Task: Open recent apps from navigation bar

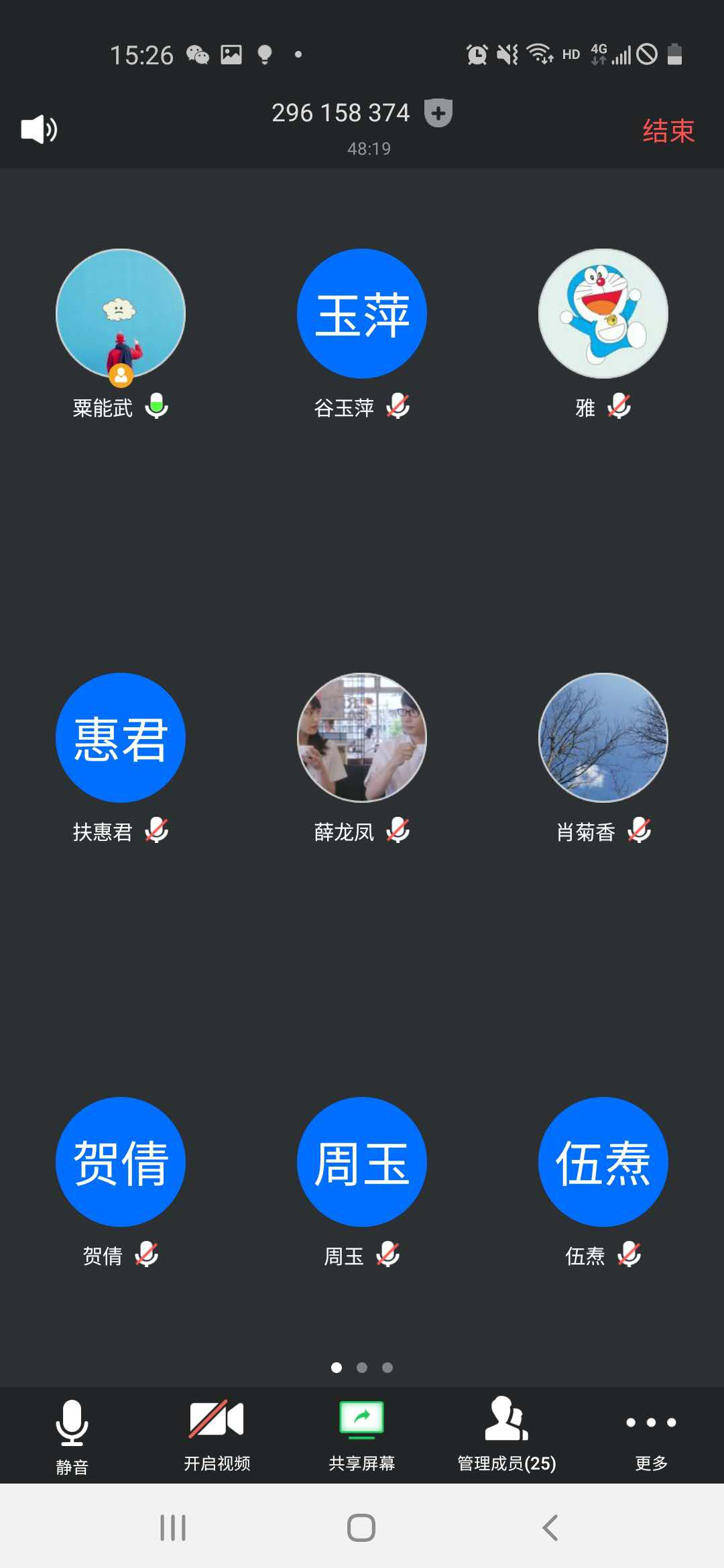Action: coord(173,1528)
